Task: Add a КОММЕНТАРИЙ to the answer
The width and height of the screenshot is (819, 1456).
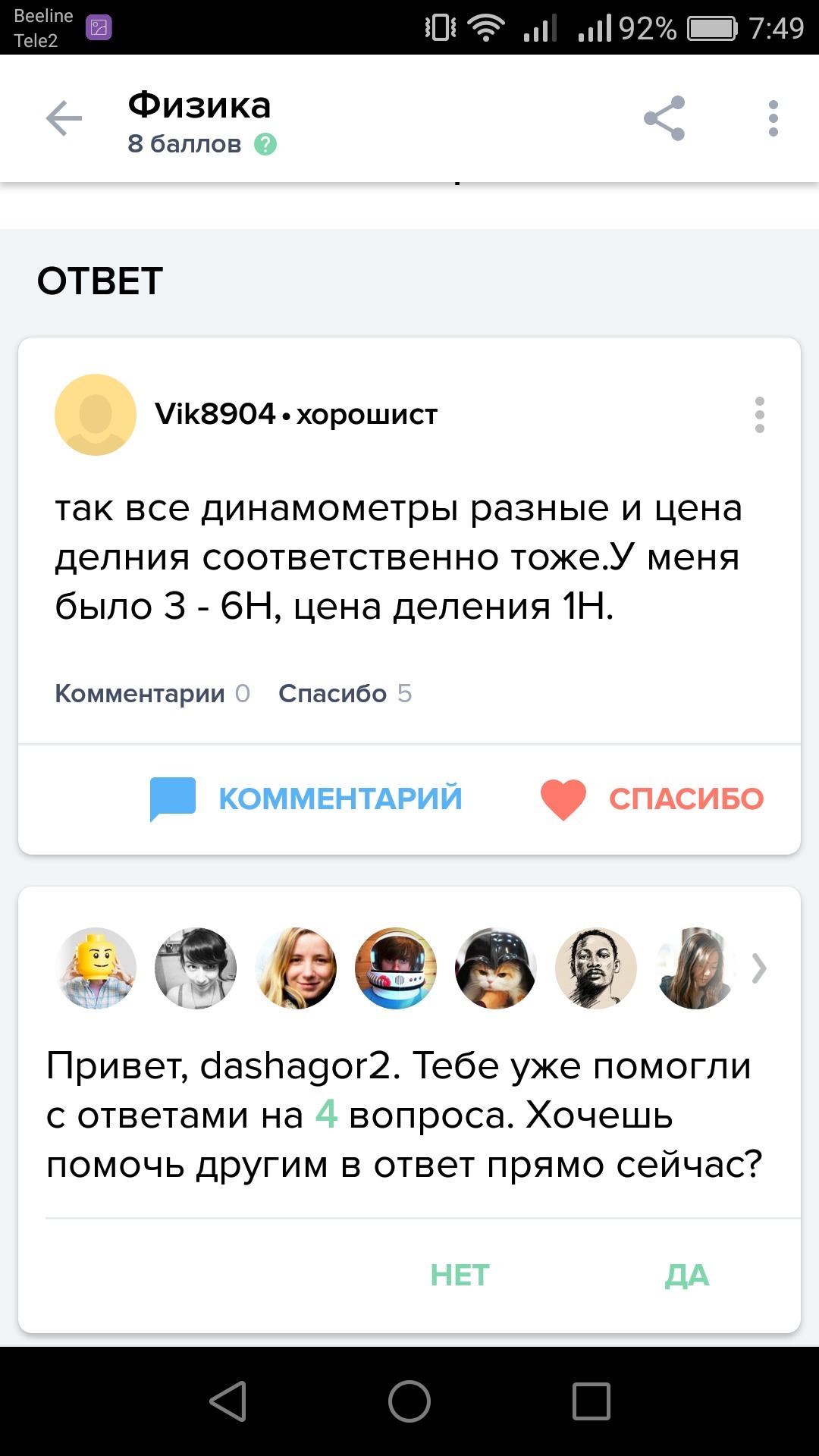Action: click(306, 799)
